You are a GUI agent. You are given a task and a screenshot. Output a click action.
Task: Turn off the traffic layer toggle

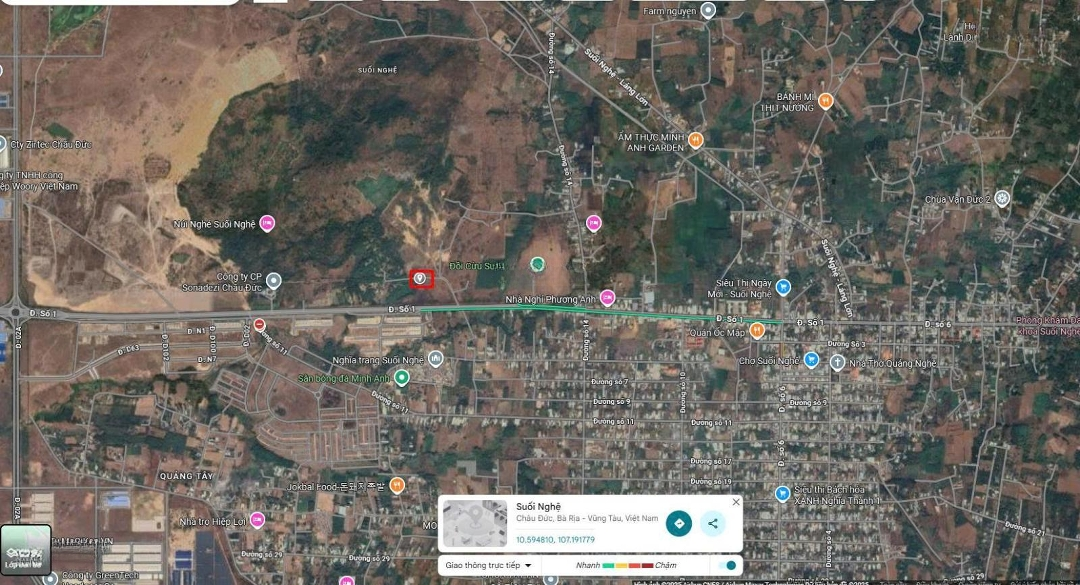tap(727, 566)
